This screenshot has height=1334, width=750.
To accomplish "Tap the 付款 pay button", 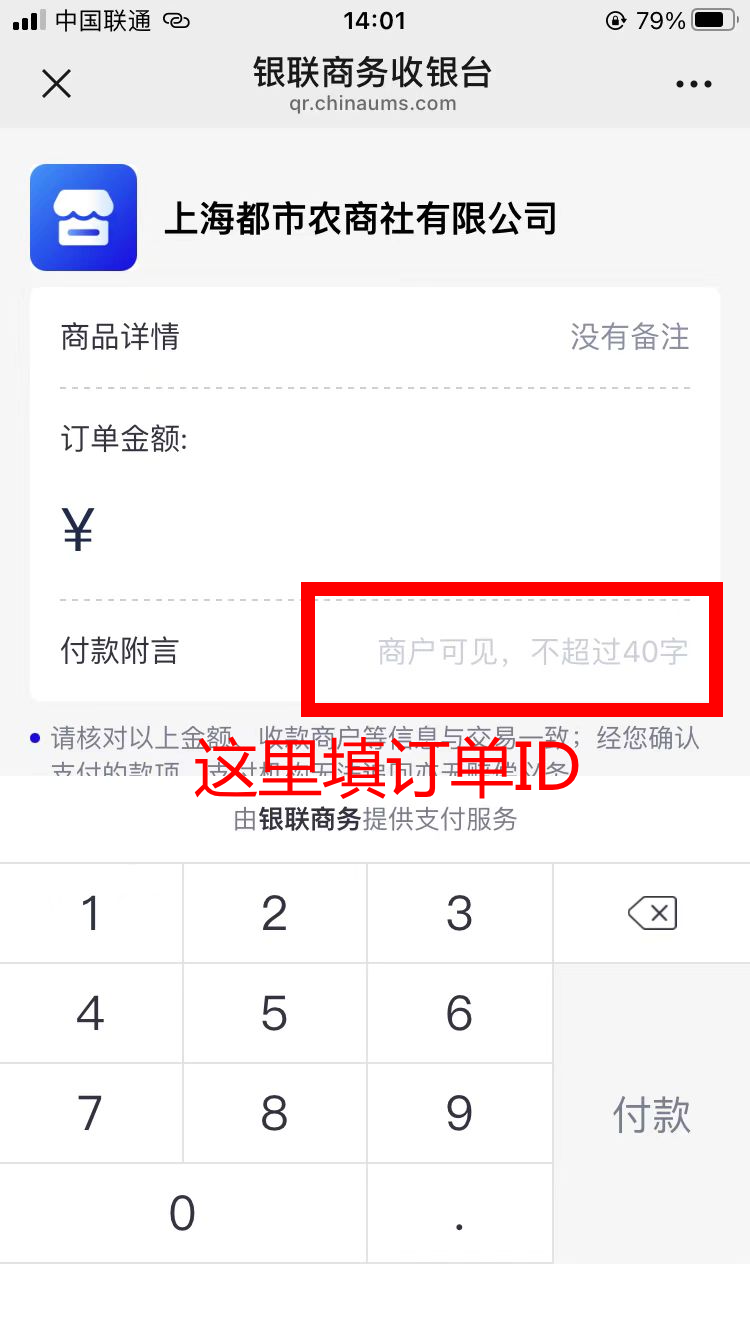I will [652, 1113].
